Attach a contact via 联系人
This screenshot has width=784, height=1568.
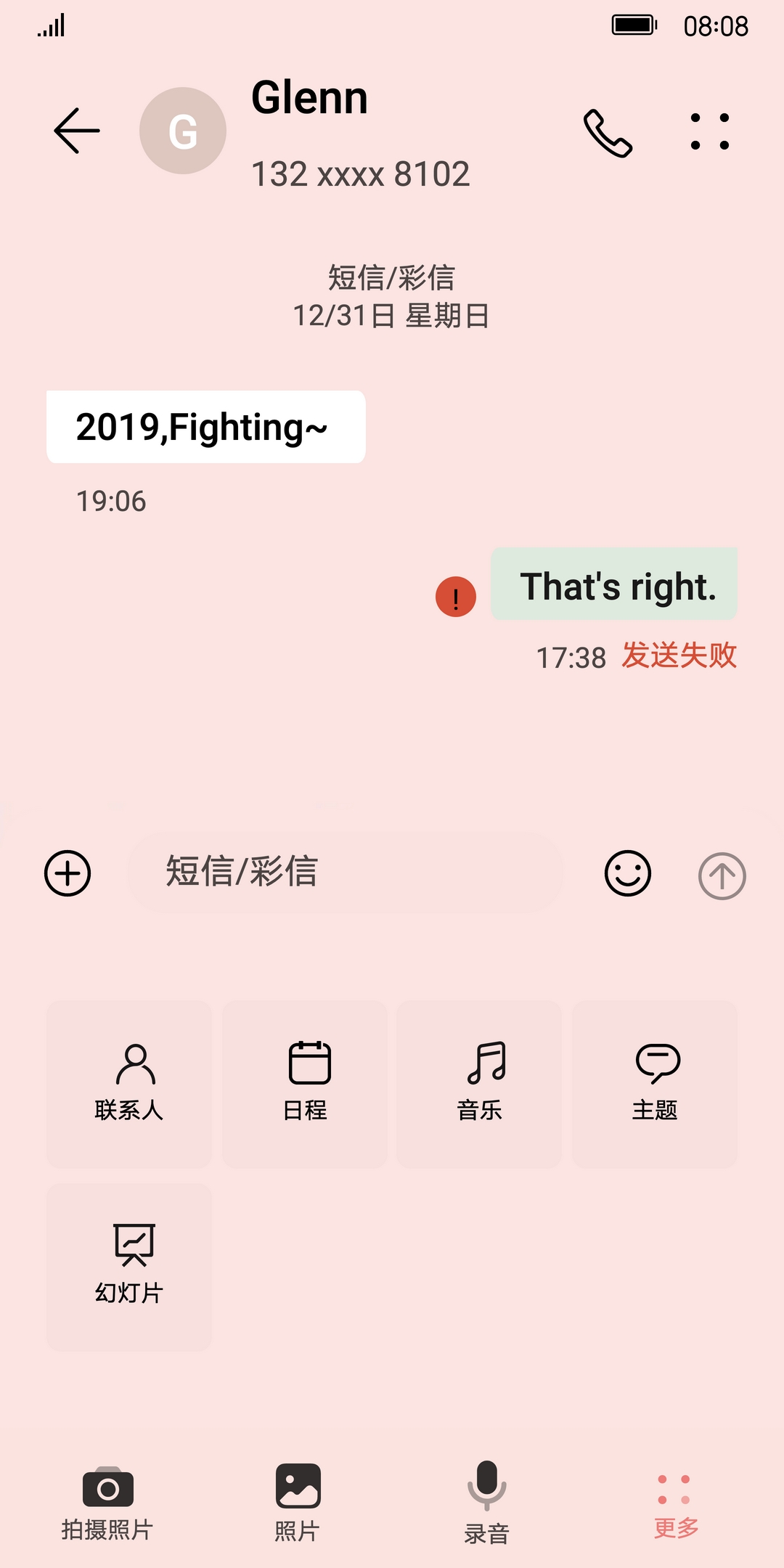coord(129,1084)
